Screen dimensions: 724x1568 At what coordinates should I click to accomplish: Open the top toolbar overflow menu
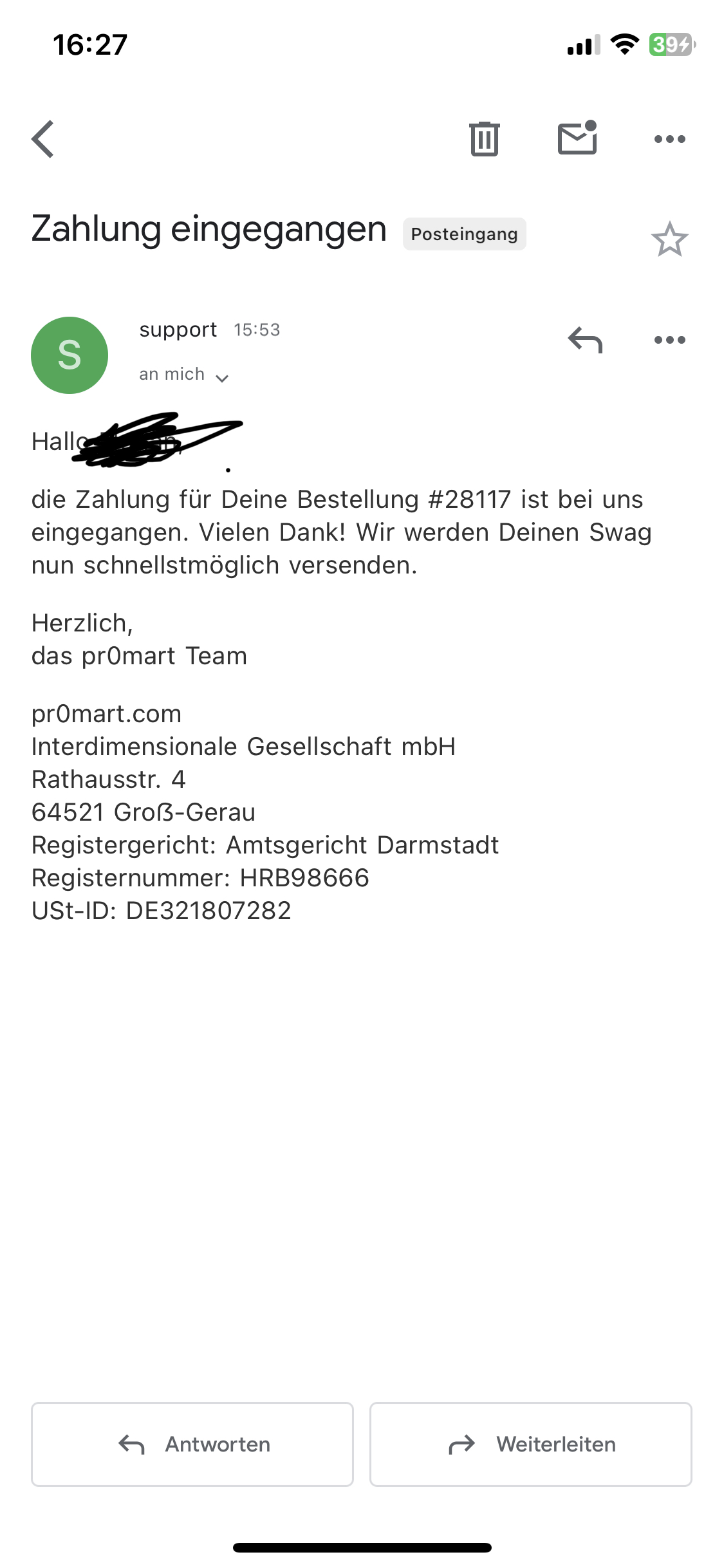click(x=669, y=139)
